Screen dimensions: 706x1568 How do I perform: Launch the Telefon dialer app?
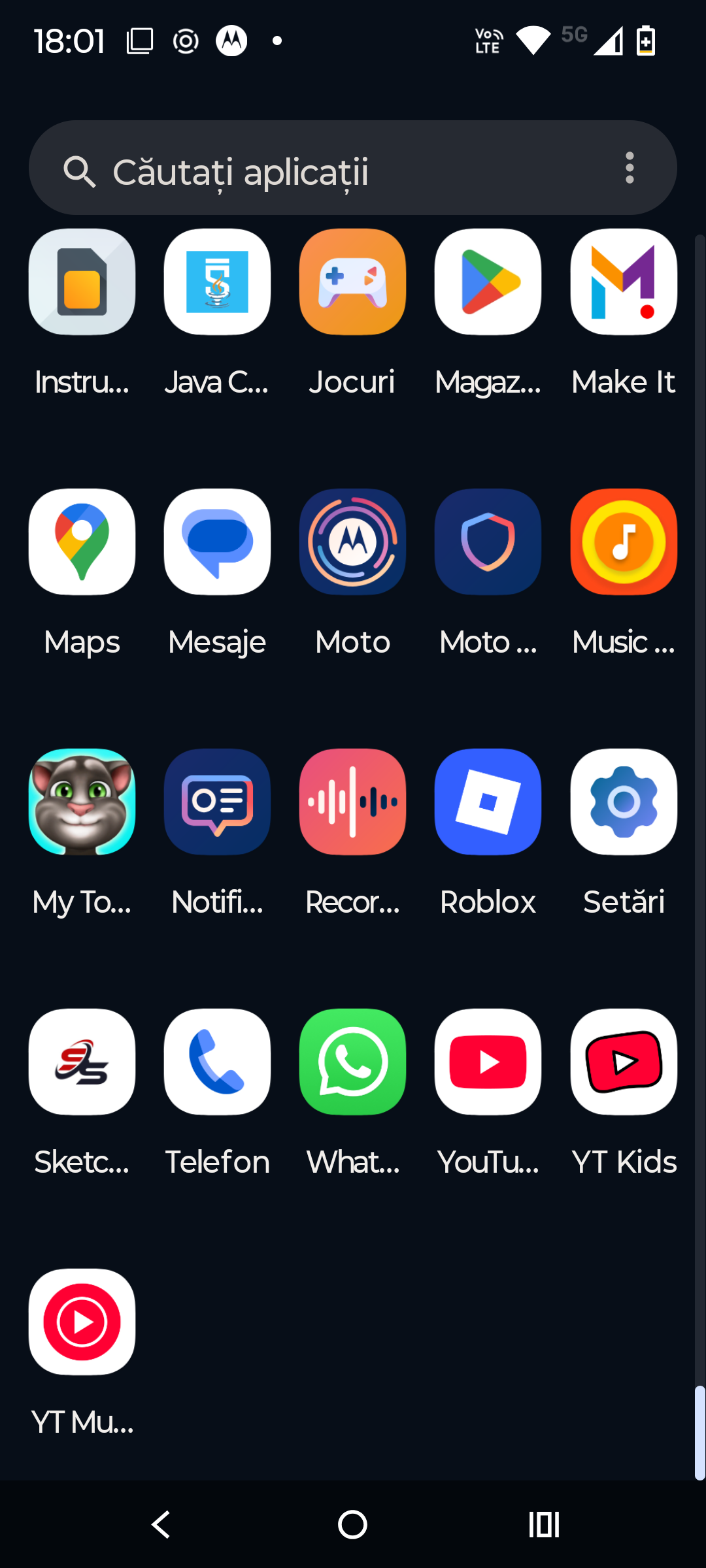[x=217, y=1062]
